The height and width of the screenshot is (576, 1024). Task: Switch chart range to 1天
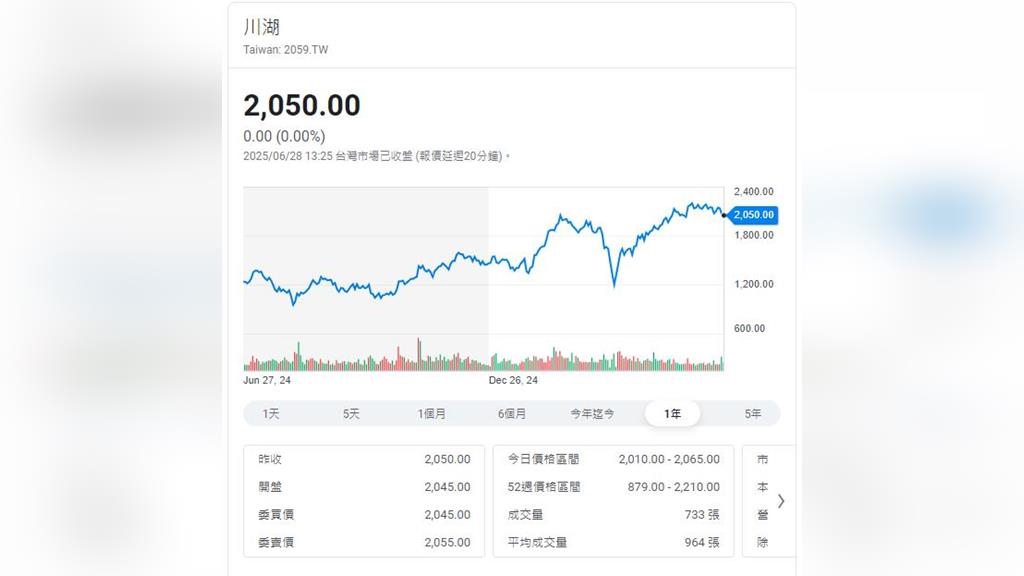tap(271, 414)
